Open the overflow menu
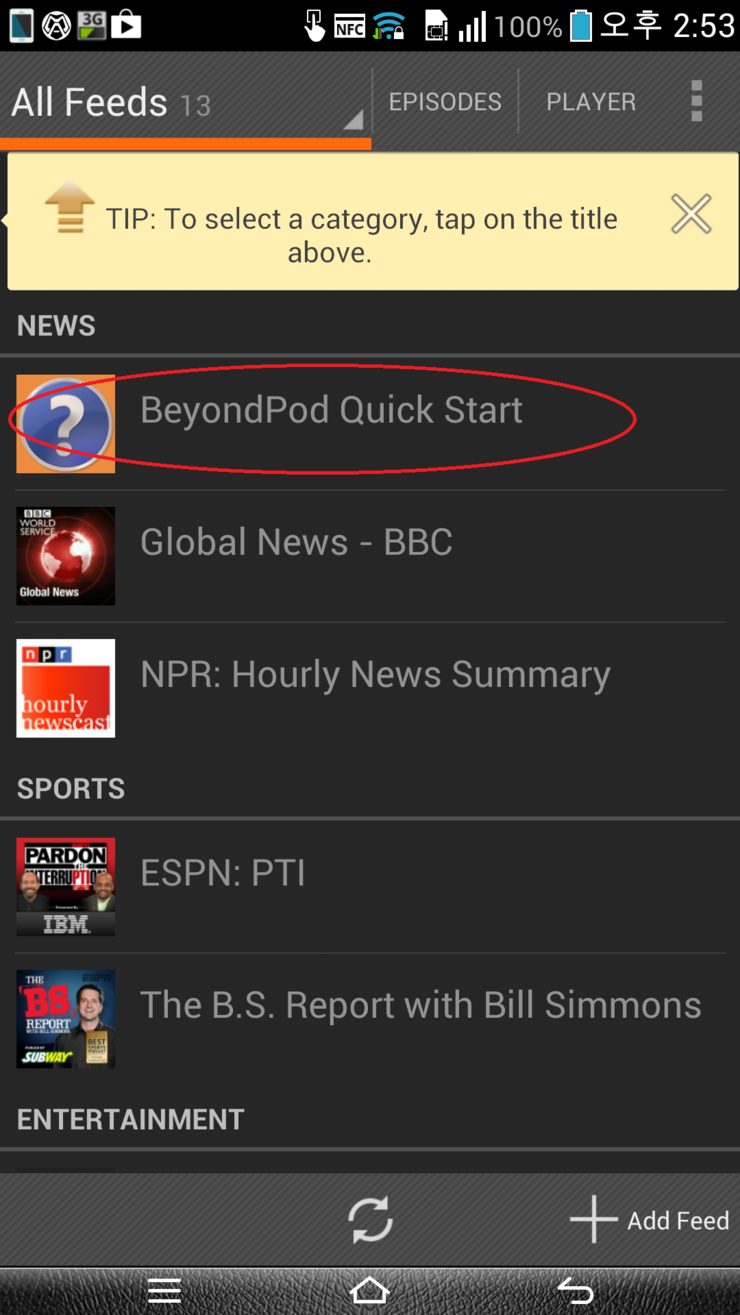This screenshot has height=1315, width=740. tap(697, 102)
